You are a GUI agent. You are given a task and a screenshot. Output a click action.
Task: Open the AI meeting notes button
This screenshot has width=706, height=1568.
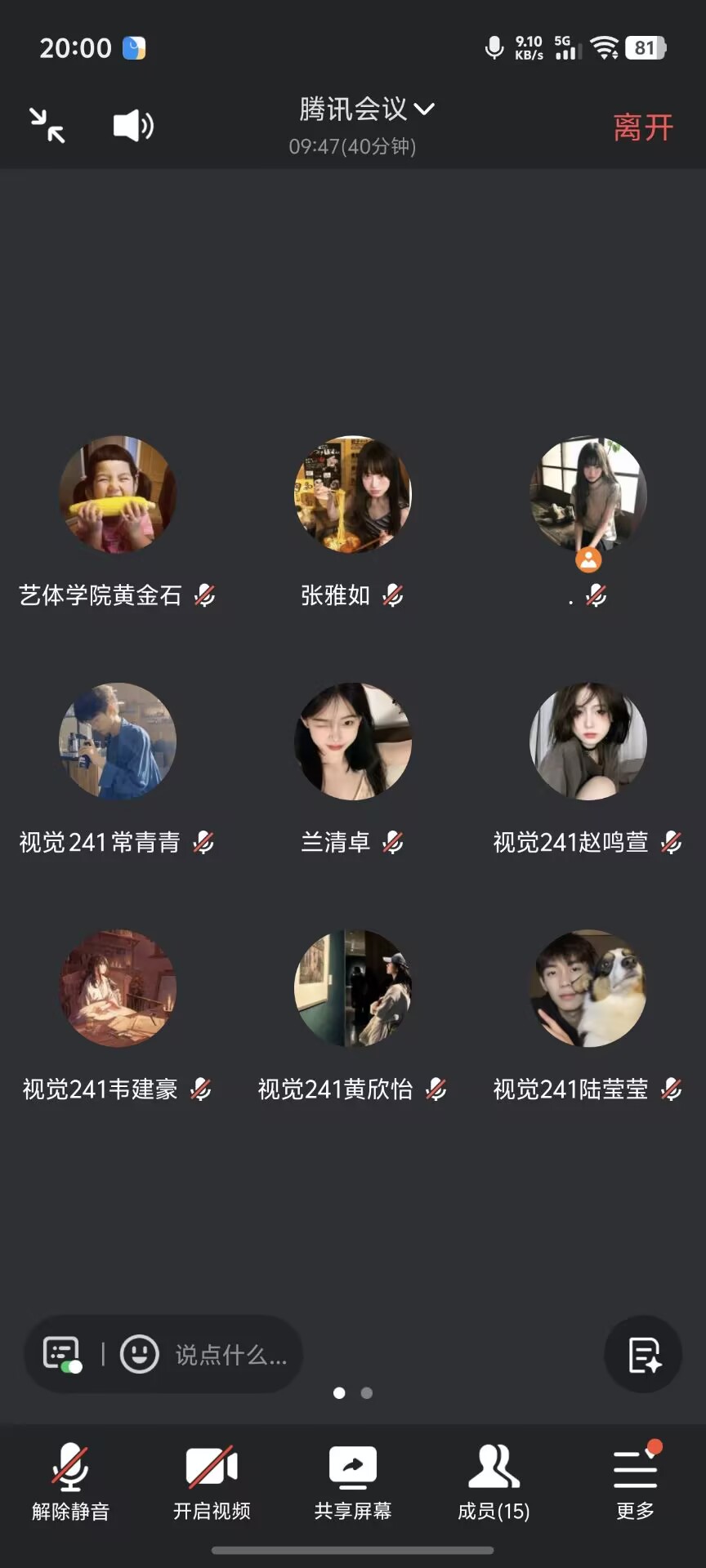click(x=643, y=1354)
